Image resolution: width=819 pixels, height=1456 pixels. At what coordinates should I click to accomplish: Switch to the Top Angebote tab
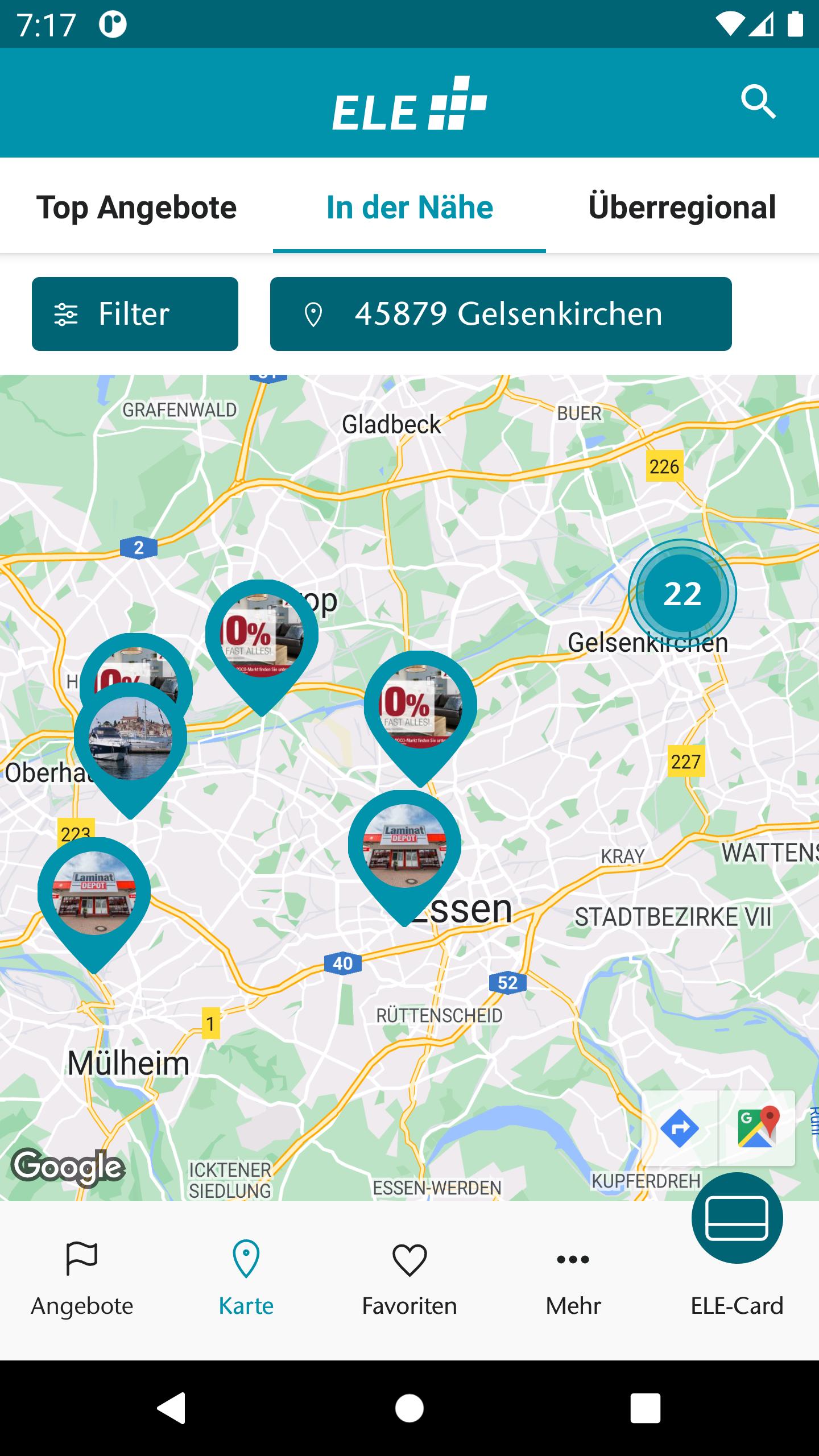pos(136,207)
